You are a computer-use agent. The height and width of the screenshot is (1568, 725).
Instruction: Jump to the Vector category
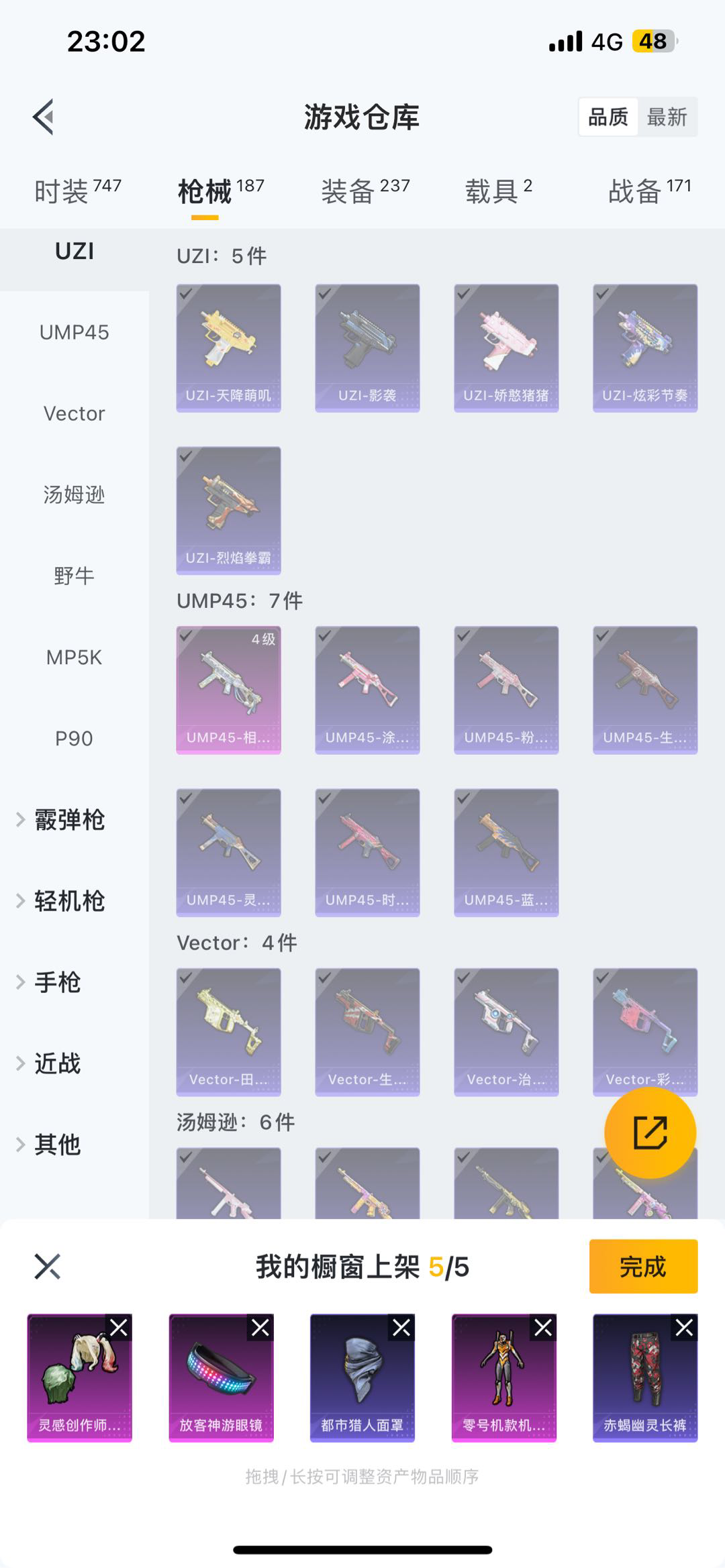(x=74, y=413)
